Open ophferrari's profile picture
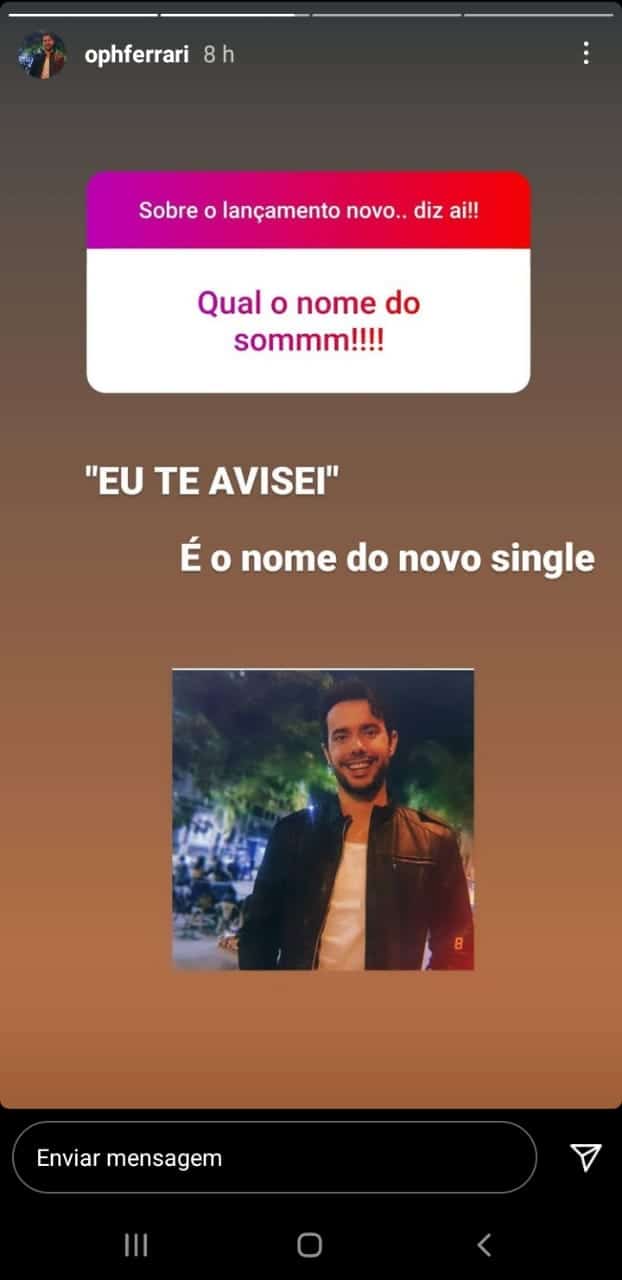Screen dimensions: 622x1280 tap(42, 55)
